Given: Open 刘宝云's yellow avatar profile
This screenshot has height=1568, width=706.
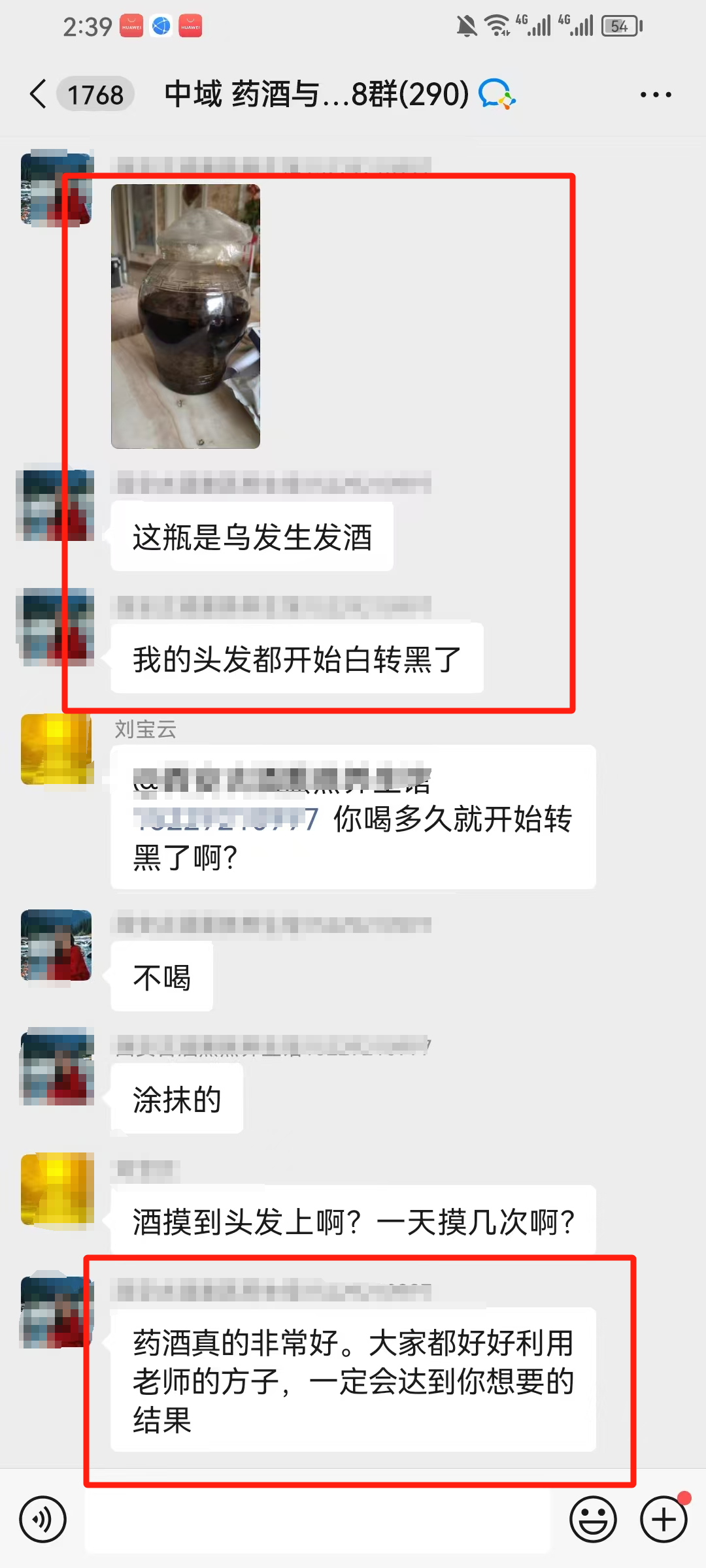Looking at the screenshot, I should click(57, 749).
